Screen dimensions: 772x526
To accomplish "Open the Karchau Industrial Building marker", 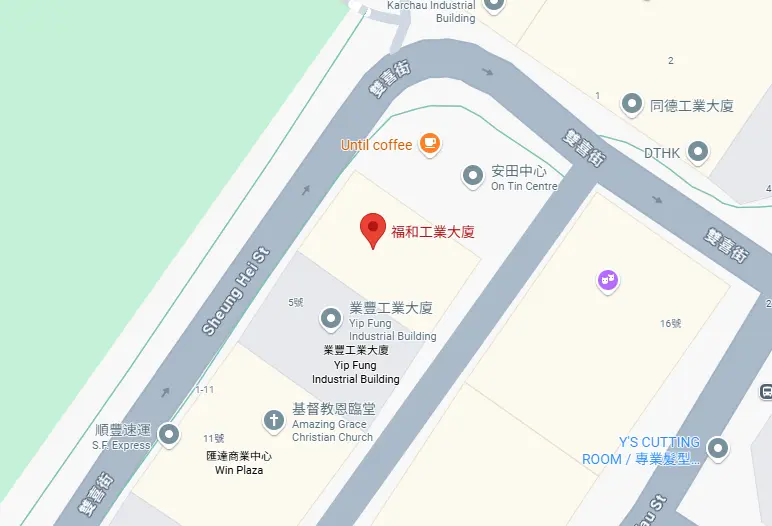I will [x=493, y=4].
